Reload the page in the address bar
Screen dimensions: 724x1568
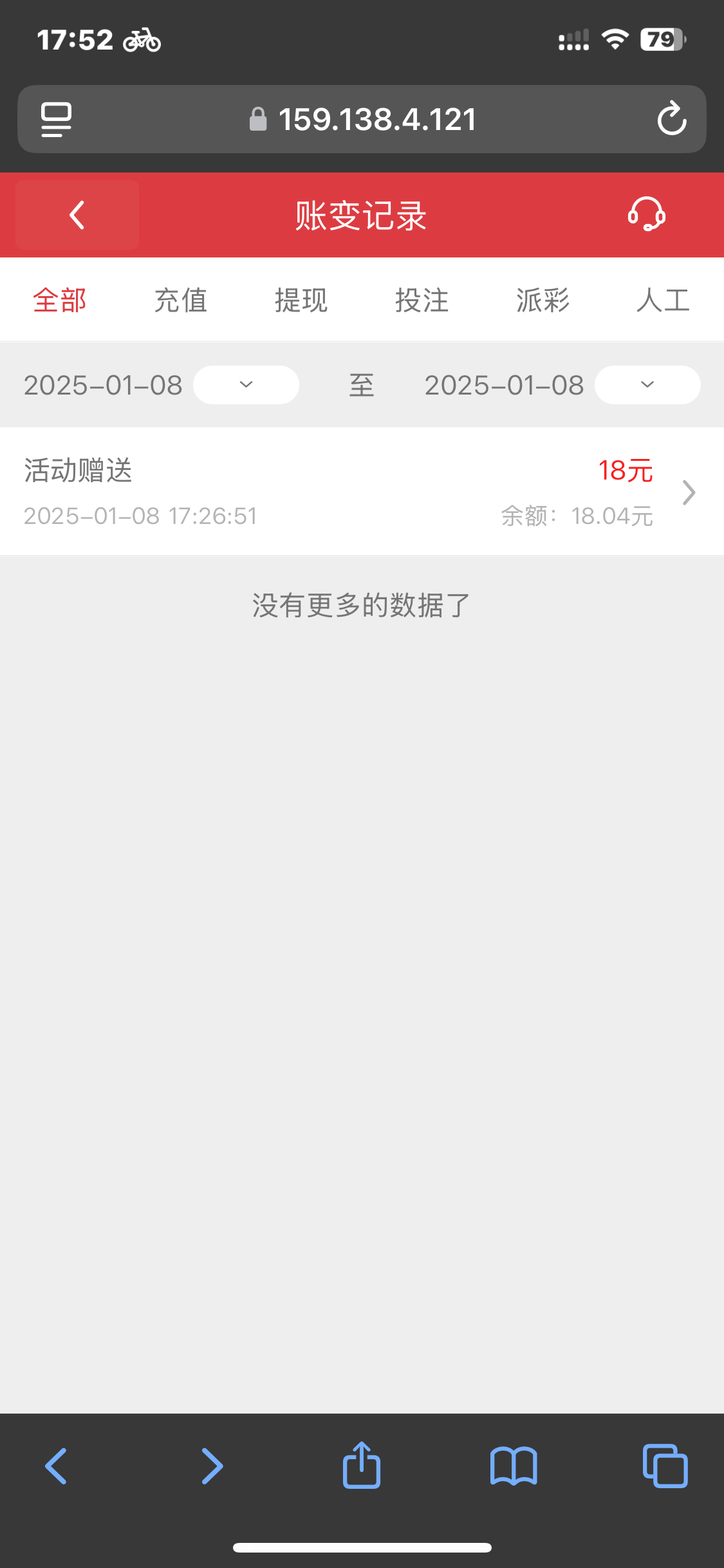pos(672,119)
